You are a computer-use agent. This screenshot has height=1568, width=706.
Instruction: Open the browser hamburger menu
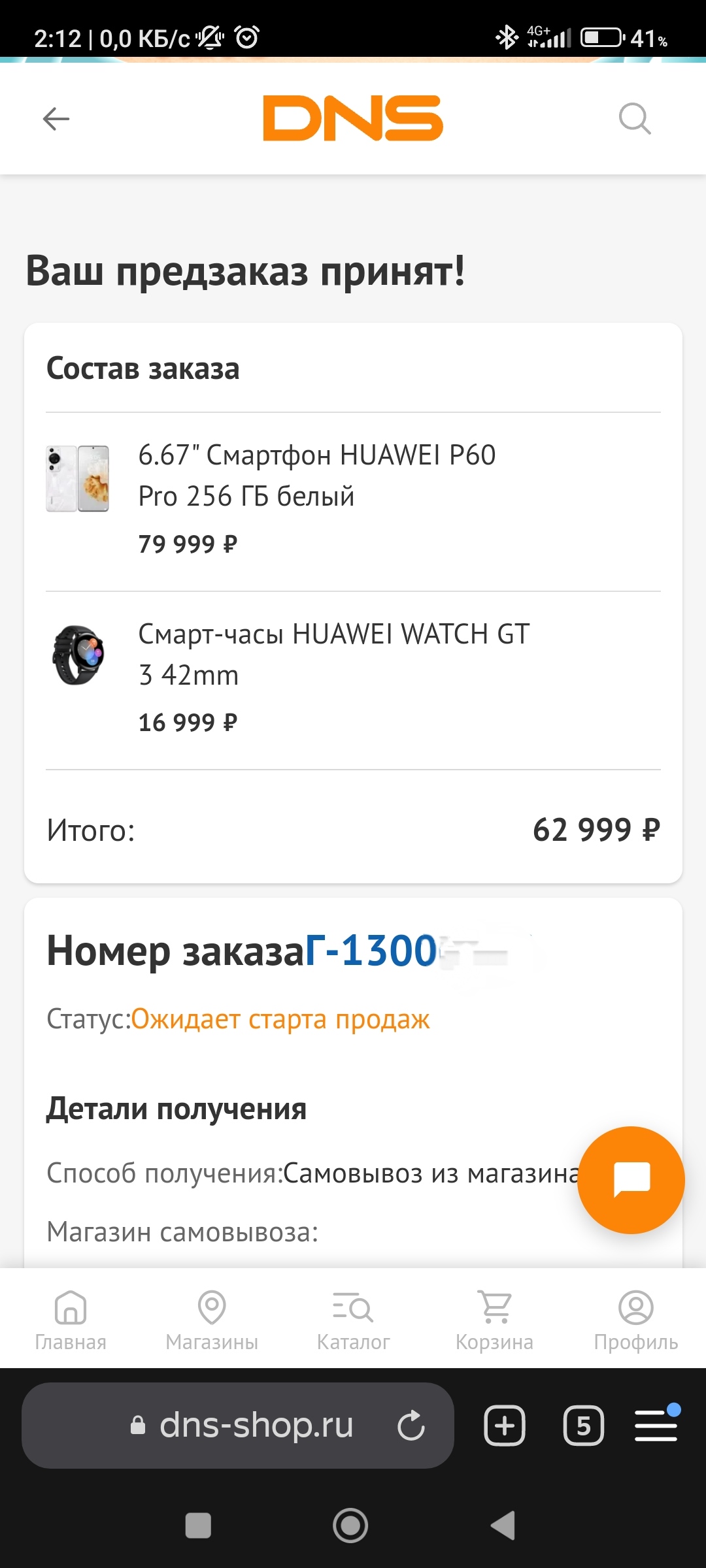657,1424
